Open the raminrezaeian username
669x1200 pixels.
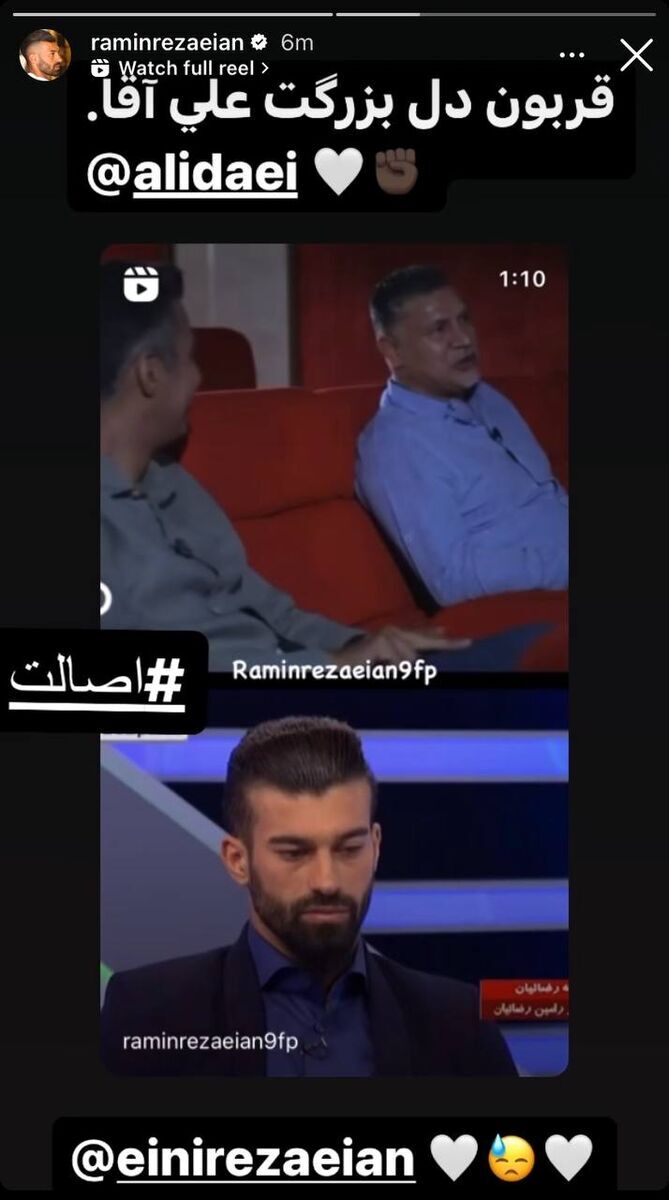168,42
